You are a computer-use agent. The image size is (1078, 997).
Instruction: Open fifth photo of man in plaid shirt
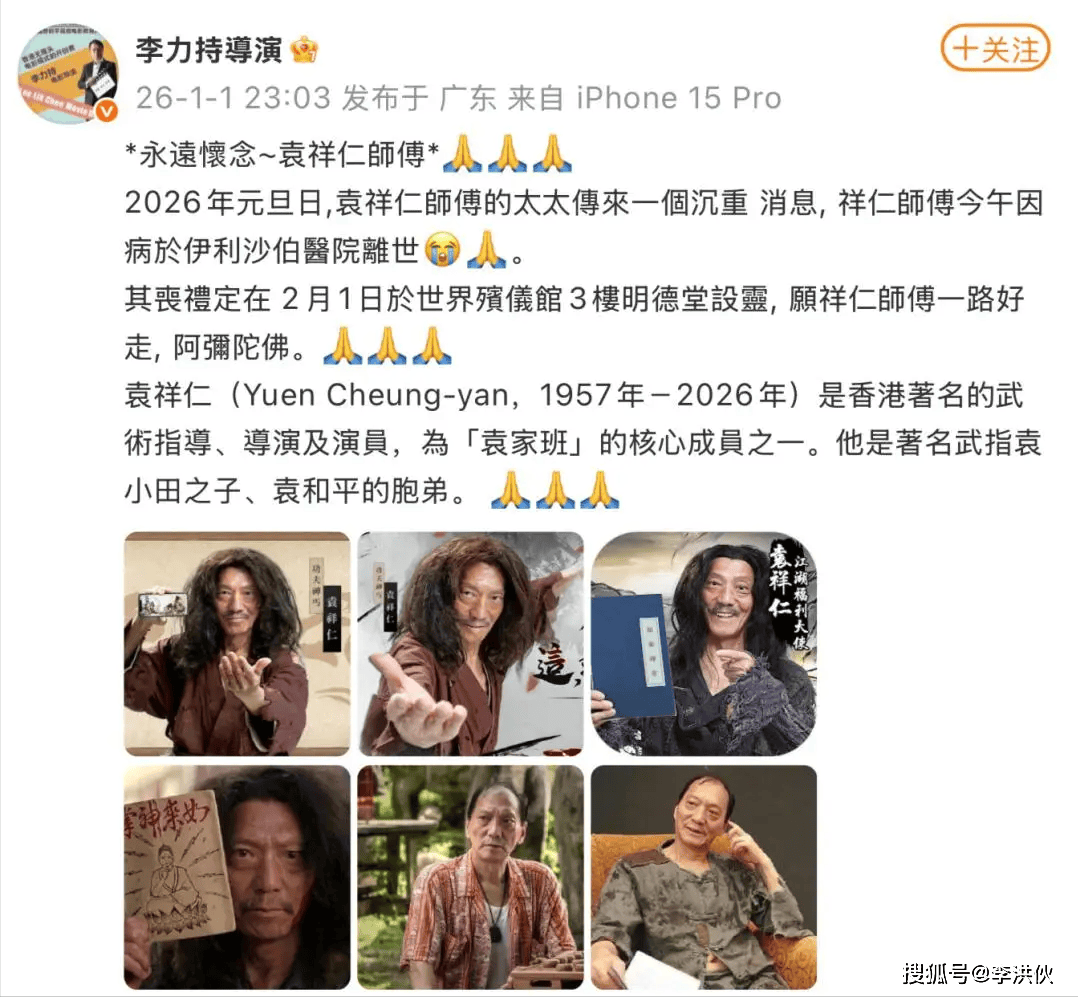pos(470,877)
